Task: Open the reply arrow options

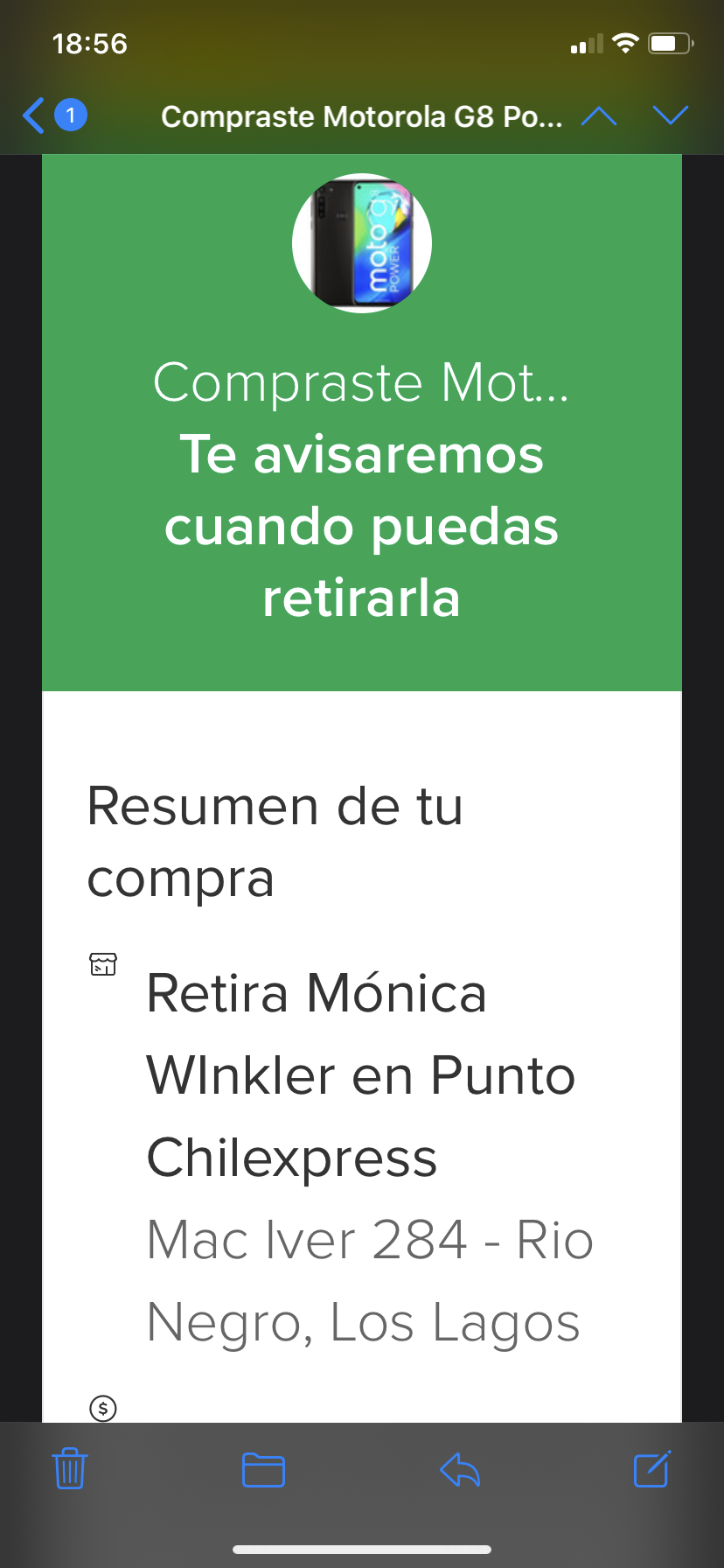Action: 460,1469
